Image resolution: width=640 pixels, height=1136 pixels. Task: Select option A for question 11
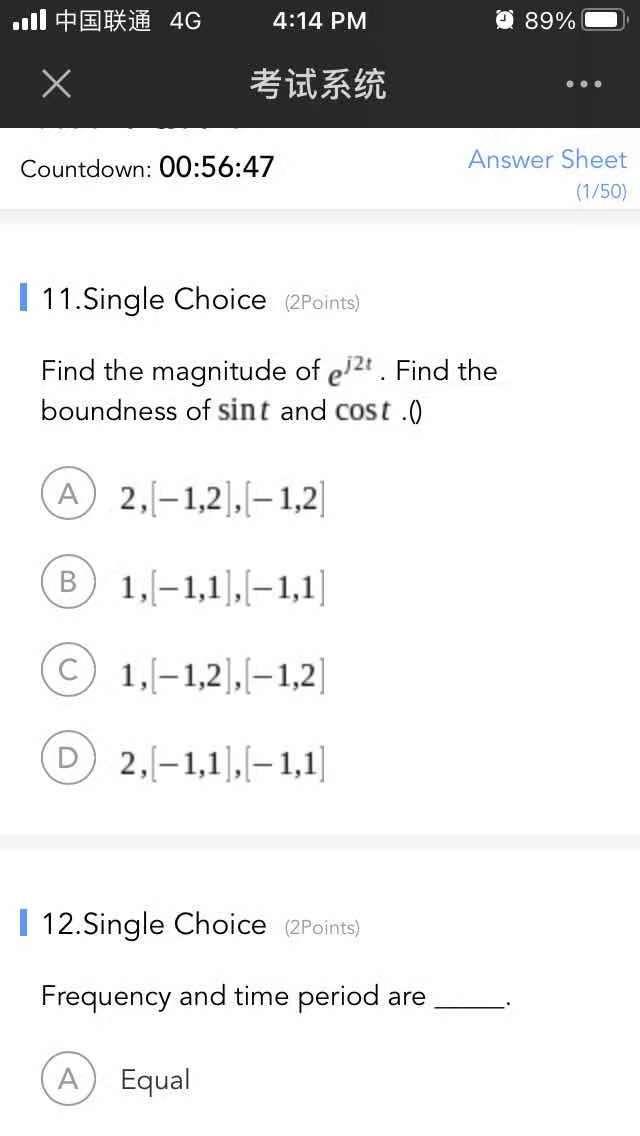(68, 494)
